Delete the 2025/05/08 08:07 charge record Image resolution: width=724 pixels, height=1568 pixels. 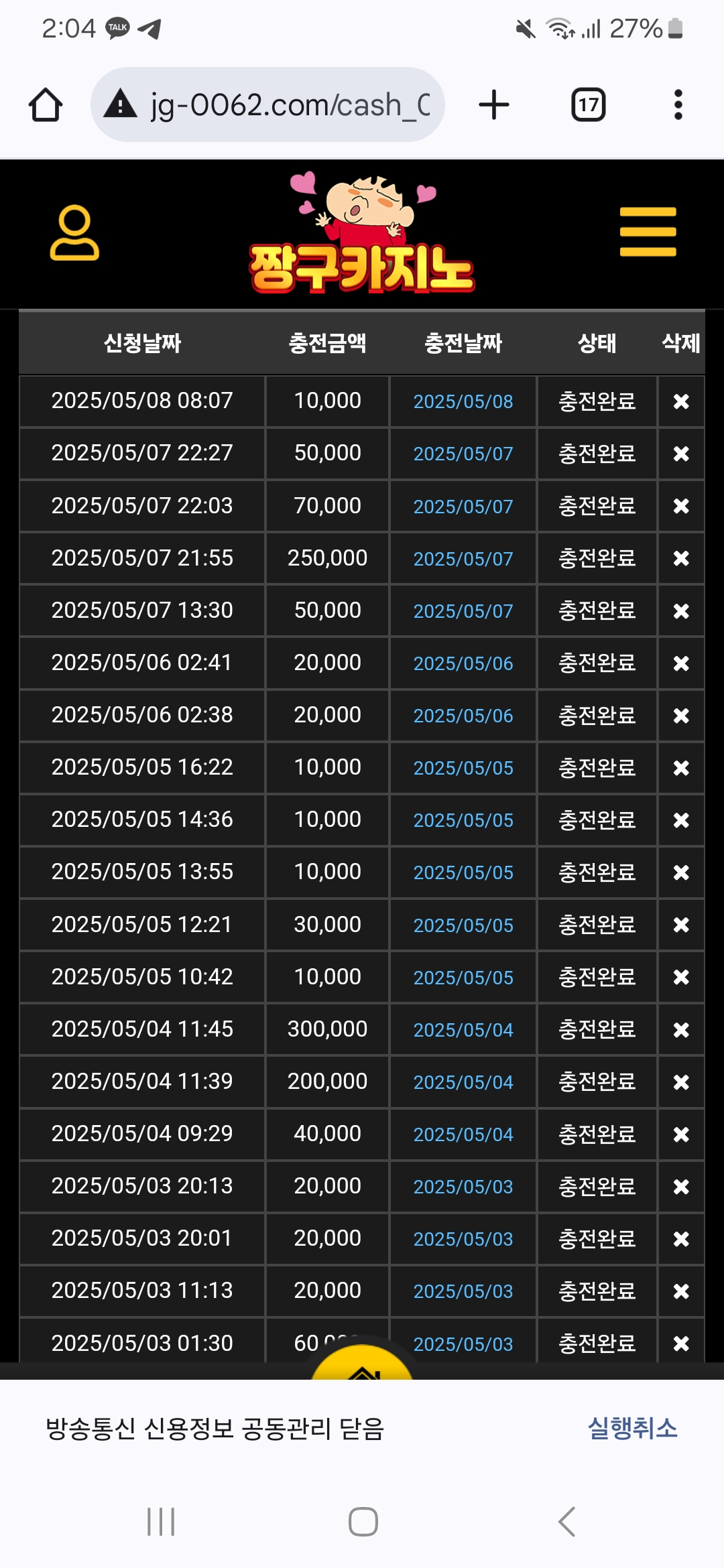click(681, 401)
